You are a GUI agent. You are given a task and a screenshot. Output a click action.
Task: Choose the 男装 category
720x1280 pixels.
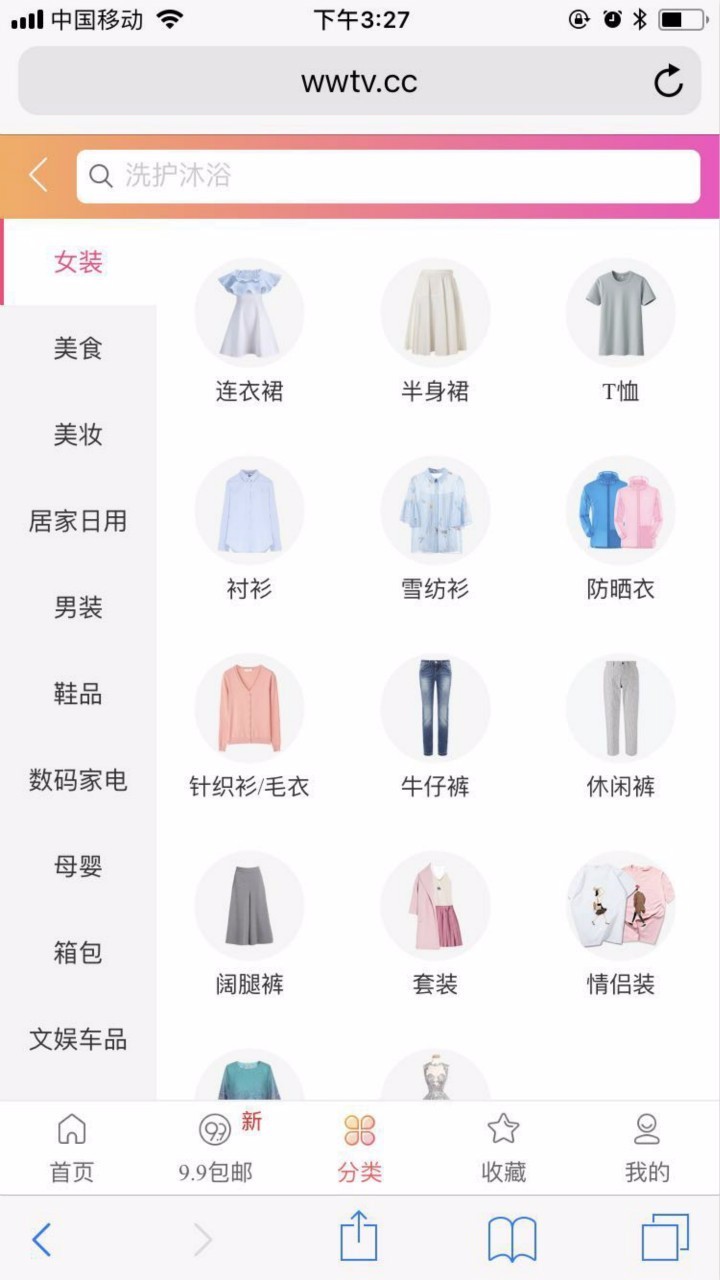tap(78, 607)
